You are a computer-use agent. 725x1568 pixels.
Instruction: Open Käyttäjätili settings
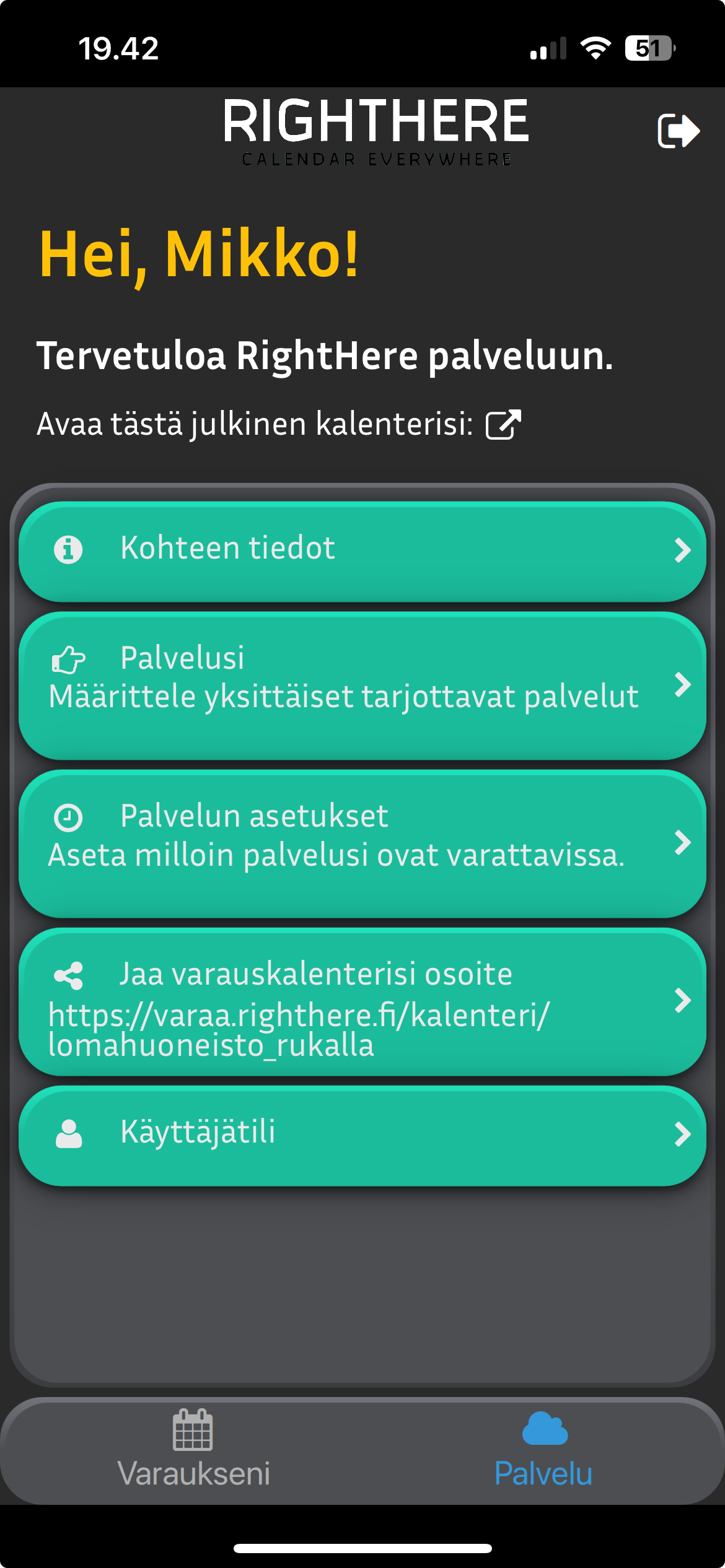pyautogui.click(x=362, y=1135)
